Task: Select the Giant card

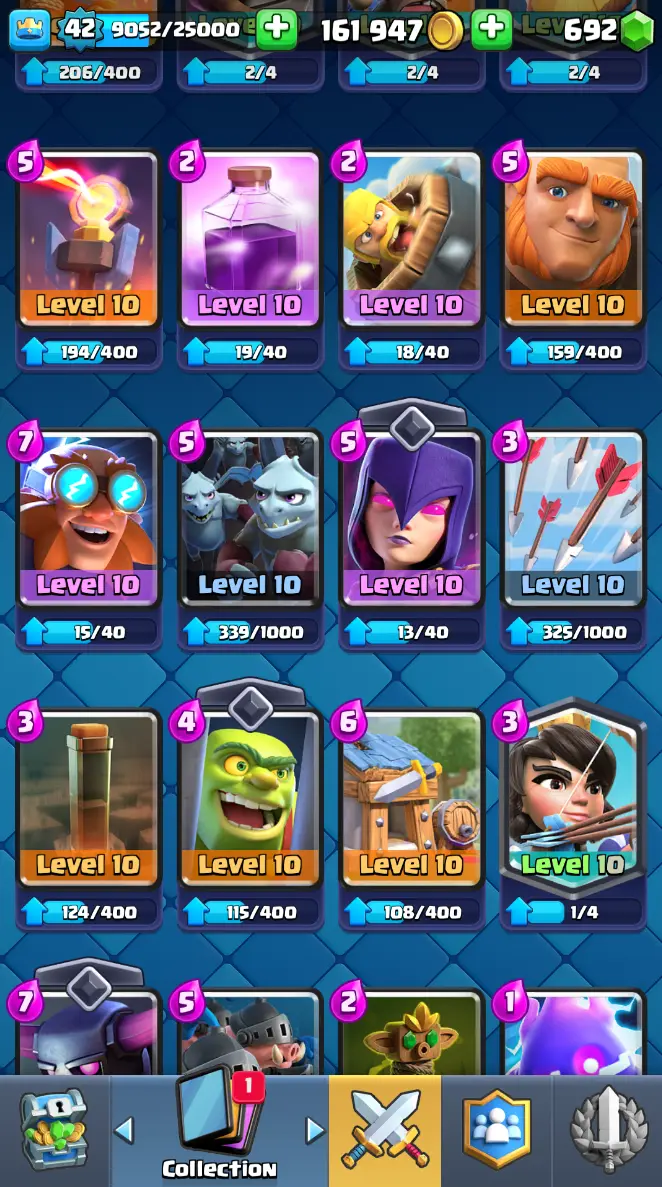Action: [573, 240]
